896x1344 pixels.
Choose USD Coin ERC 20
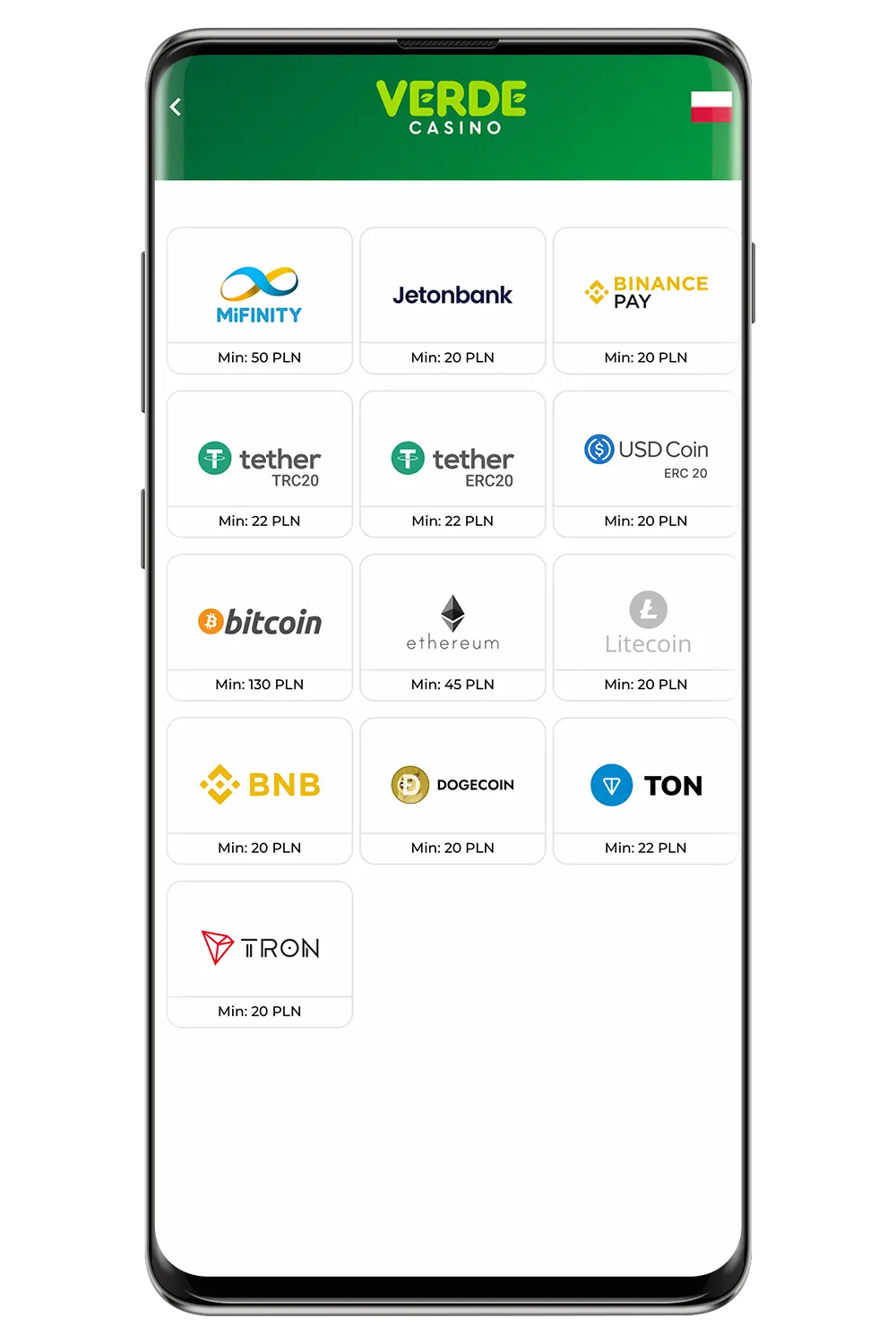coord(646,463)
